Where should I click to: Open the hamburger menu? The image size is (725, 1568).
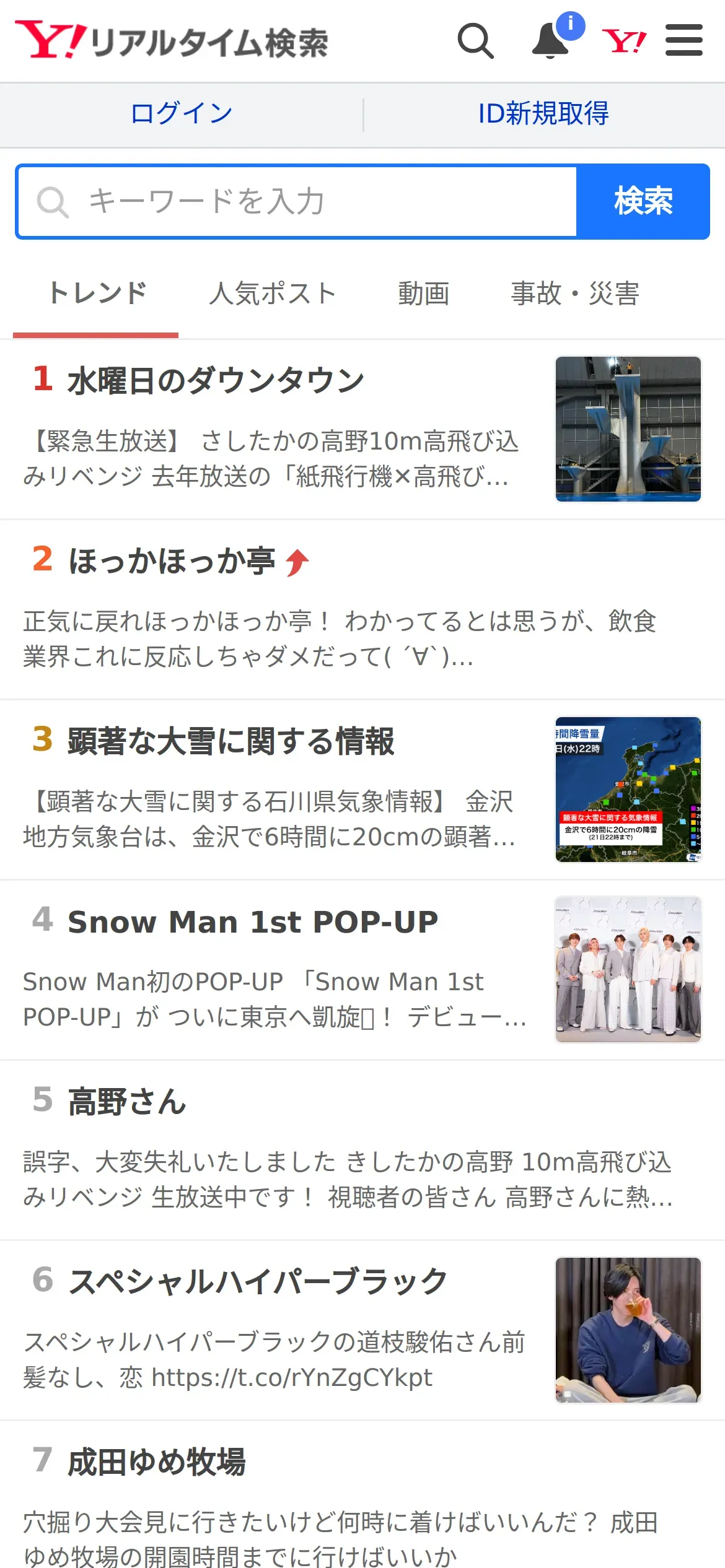click(683, 41)
